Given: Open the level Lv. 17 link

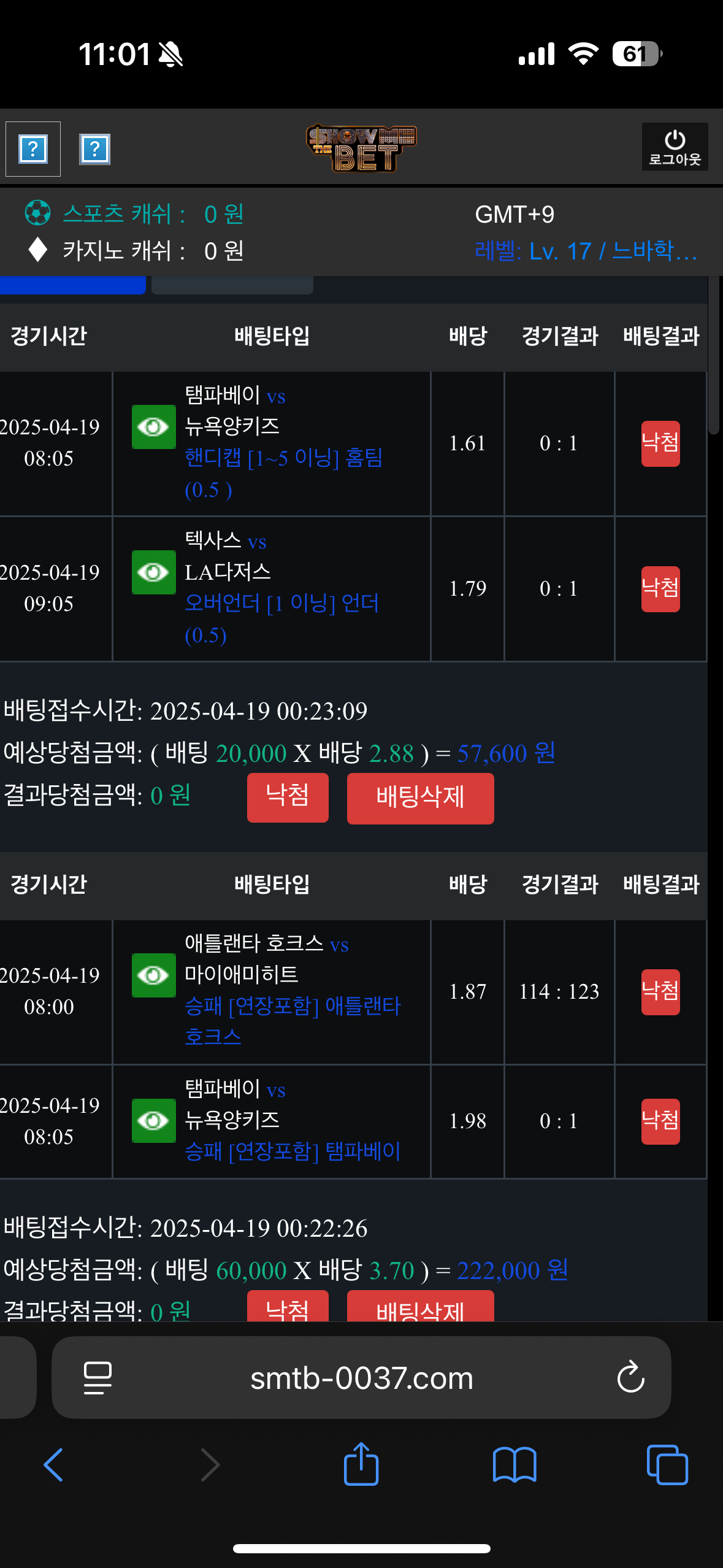Looking at the screenshot, I should point(586,252).
